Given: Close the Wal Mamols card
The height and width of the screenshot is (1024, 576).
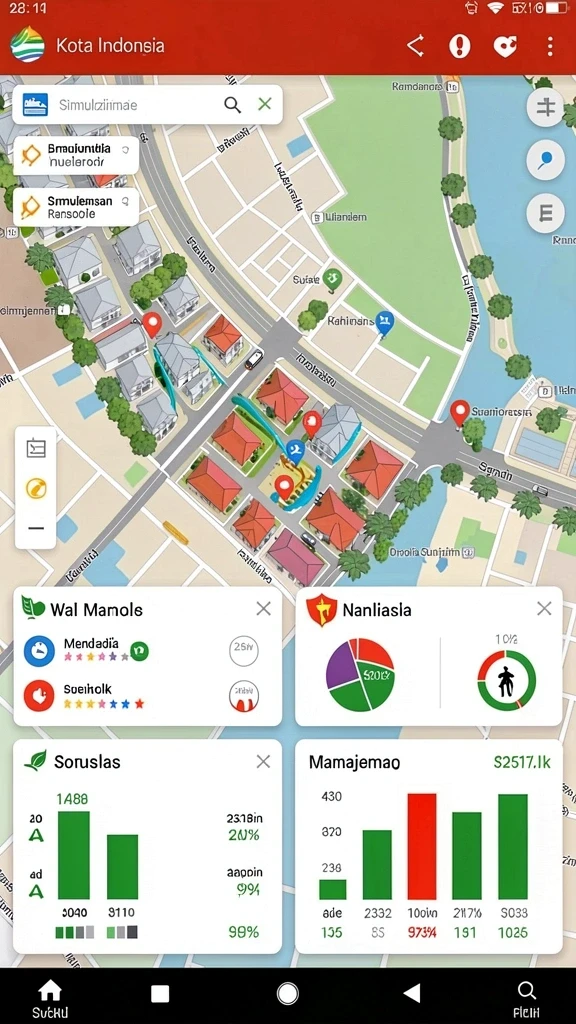Looking at the screenshot, I should (263, 609).
